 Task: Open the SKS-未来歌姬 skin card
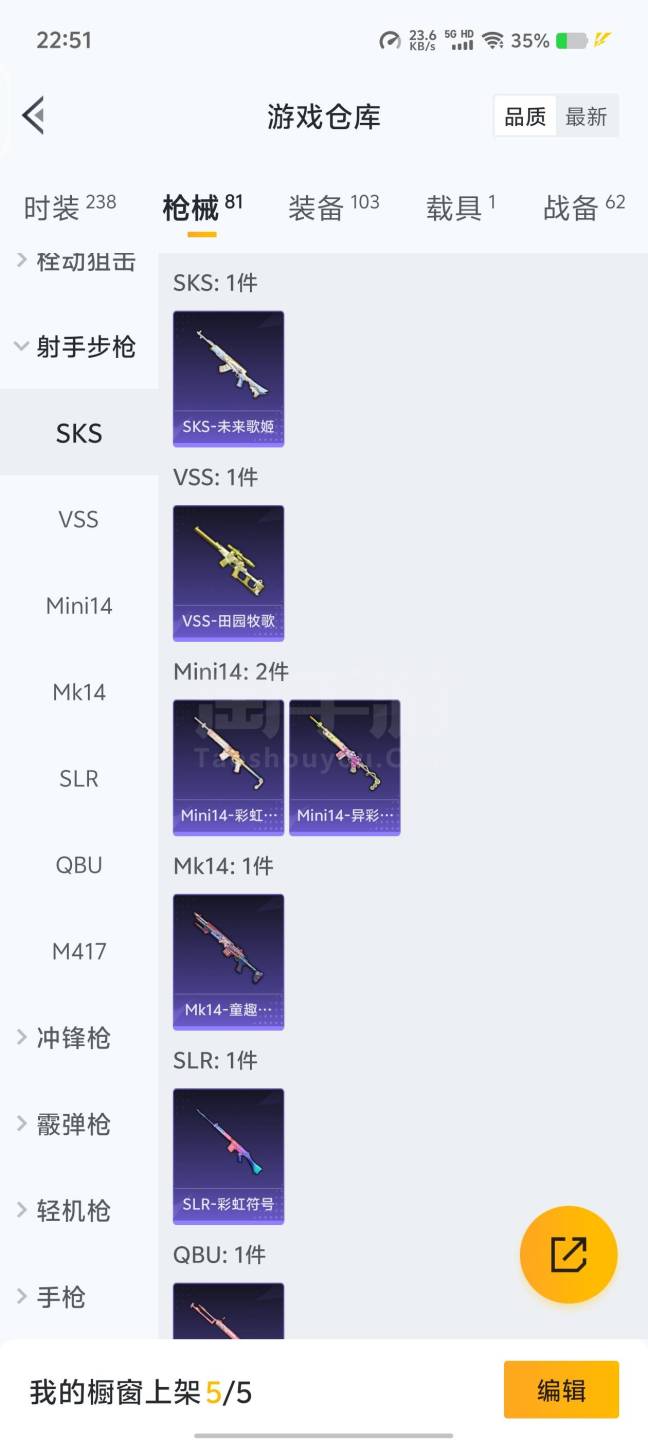tap(228, 378)
